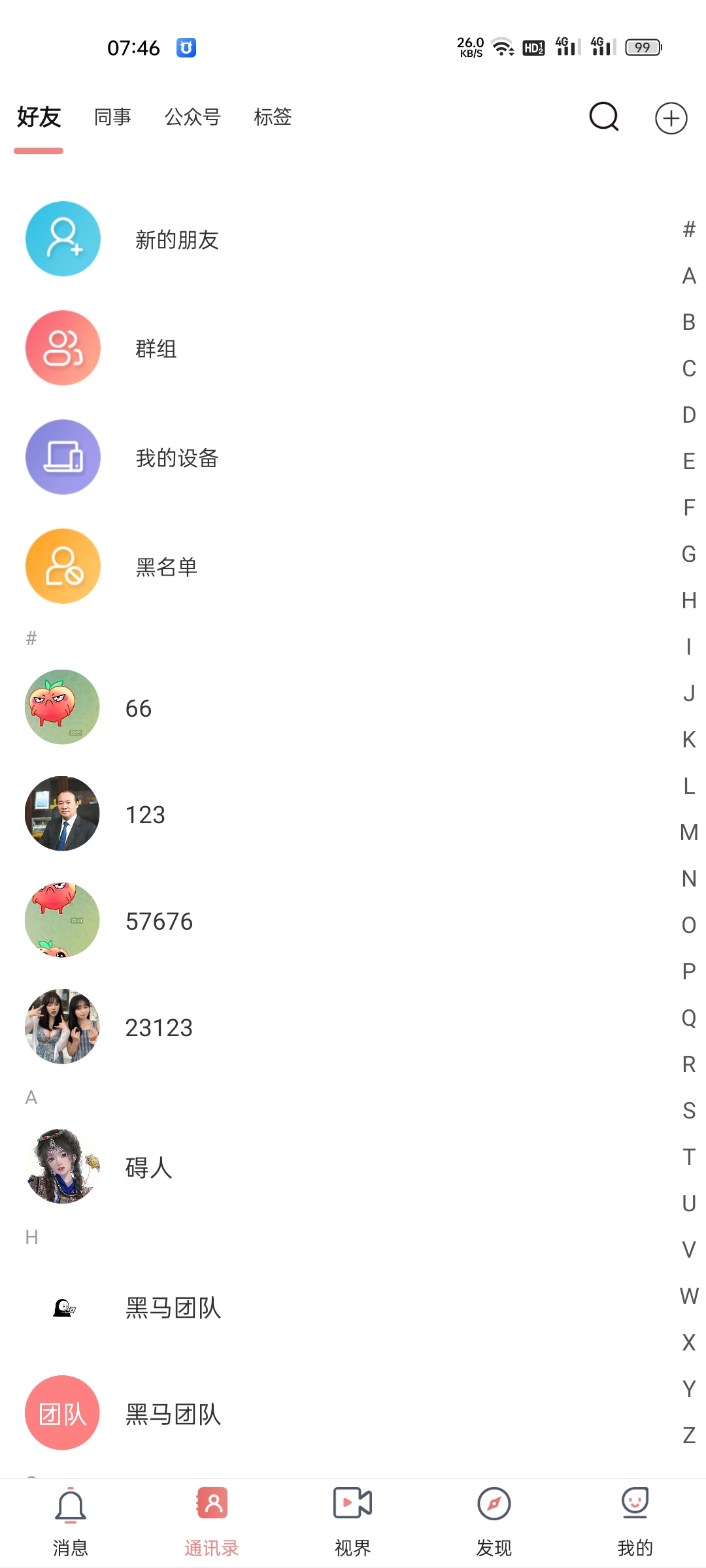Screen dimensions: 706x1568
Task: Open 我的设备
Action: [176, 458]
